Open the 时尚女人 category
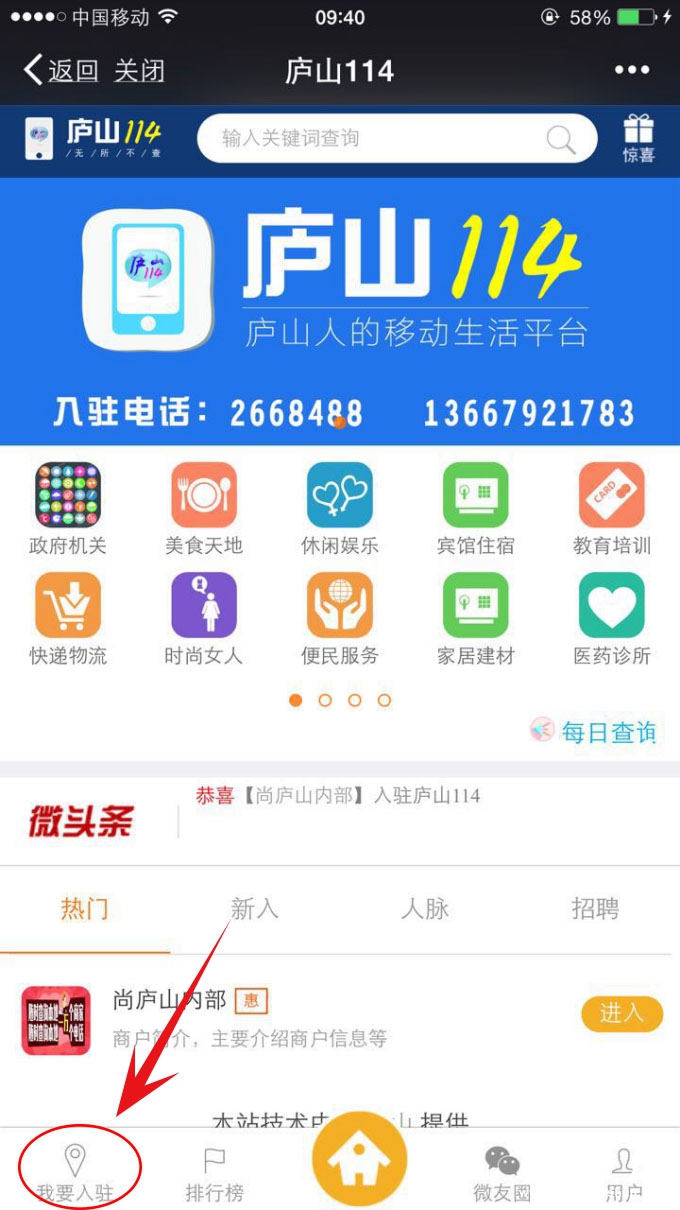The height and width of the screenshot is (1210, 680). (x=204, y=618)
